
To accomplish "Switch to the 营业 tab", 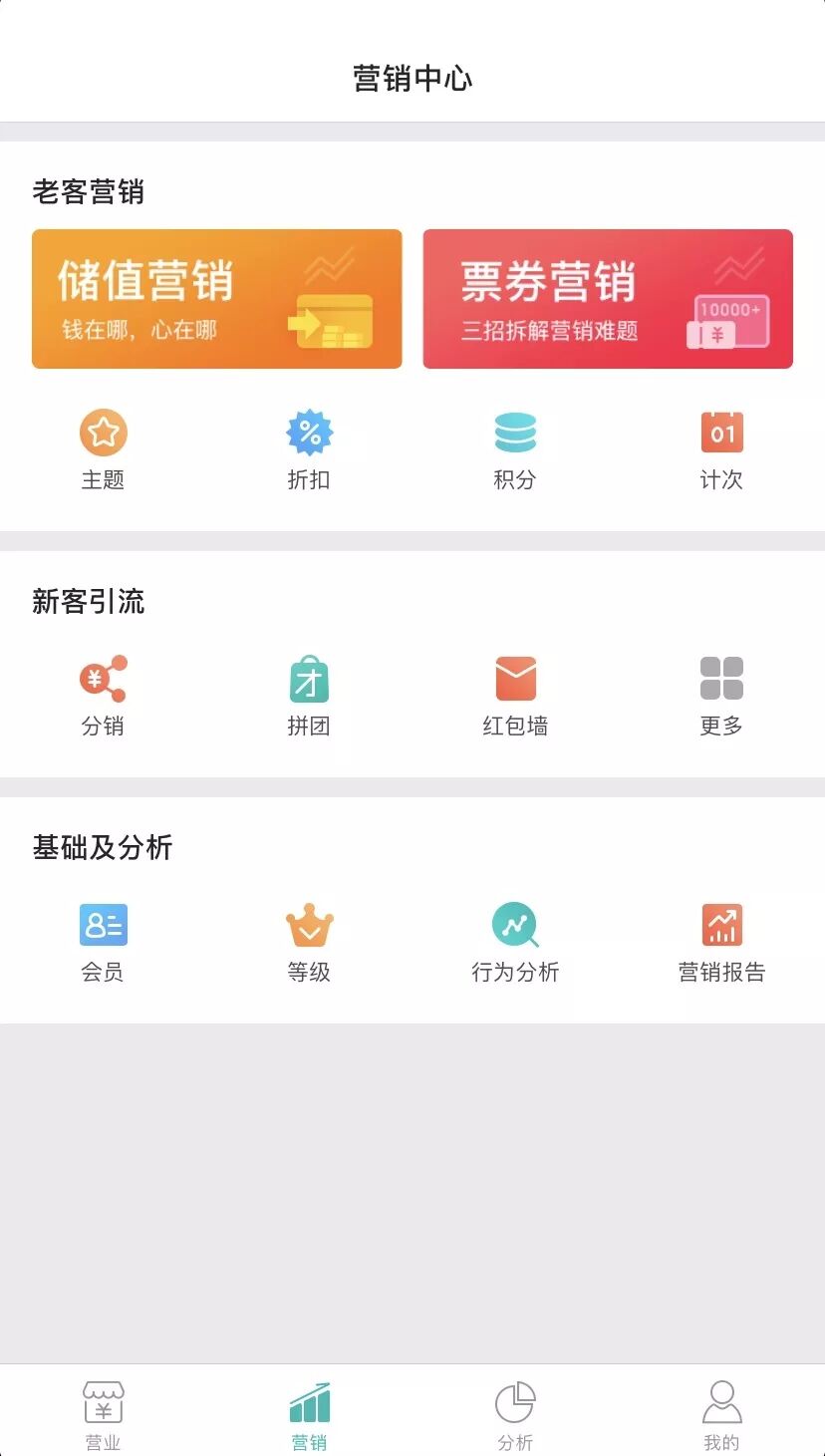I will click(104, 1415).
